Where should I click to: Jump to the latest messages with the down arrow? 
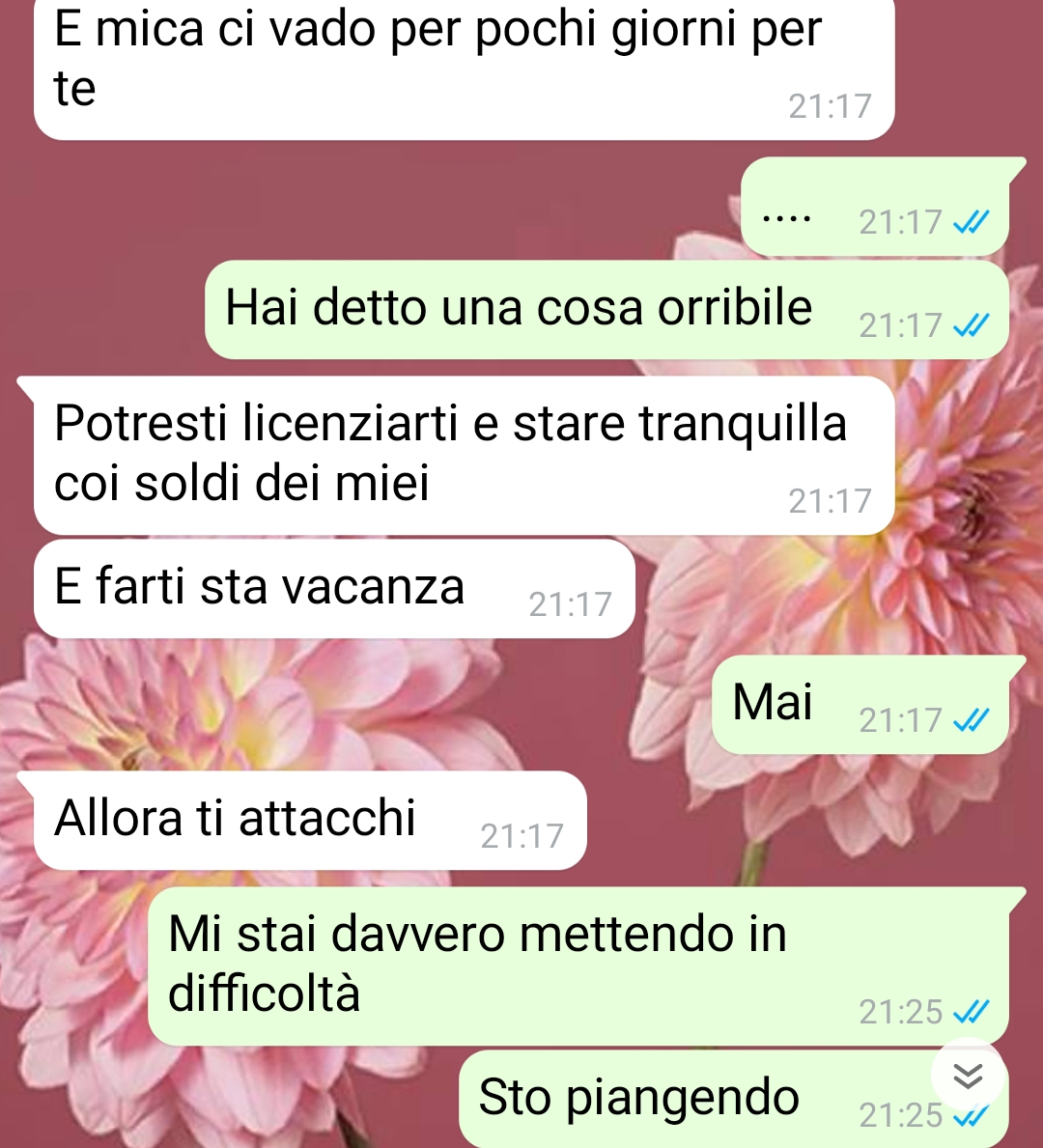968,1076
